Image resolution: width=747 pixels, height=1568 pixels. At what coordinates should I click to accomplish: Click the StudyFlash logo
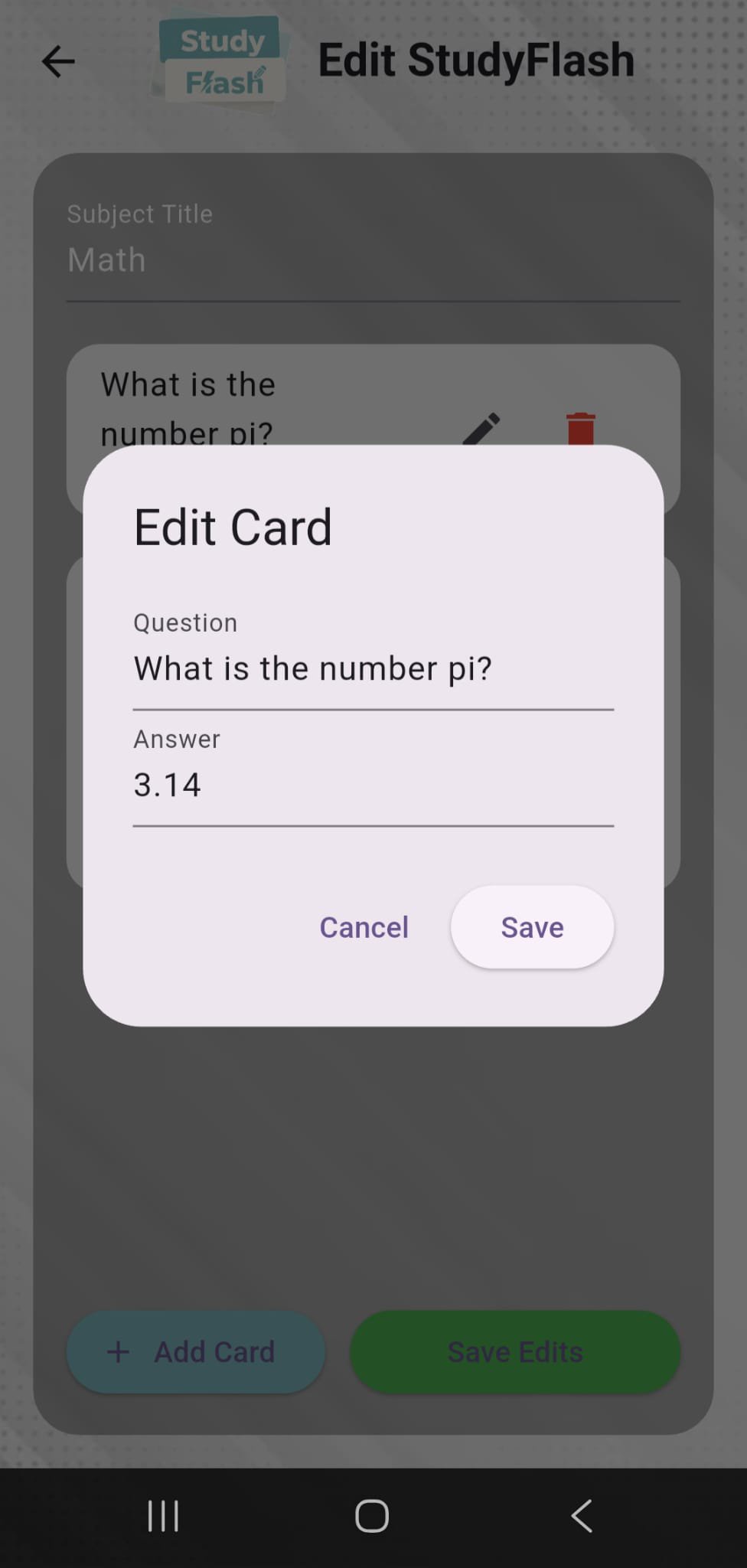[x=220, y=60]
